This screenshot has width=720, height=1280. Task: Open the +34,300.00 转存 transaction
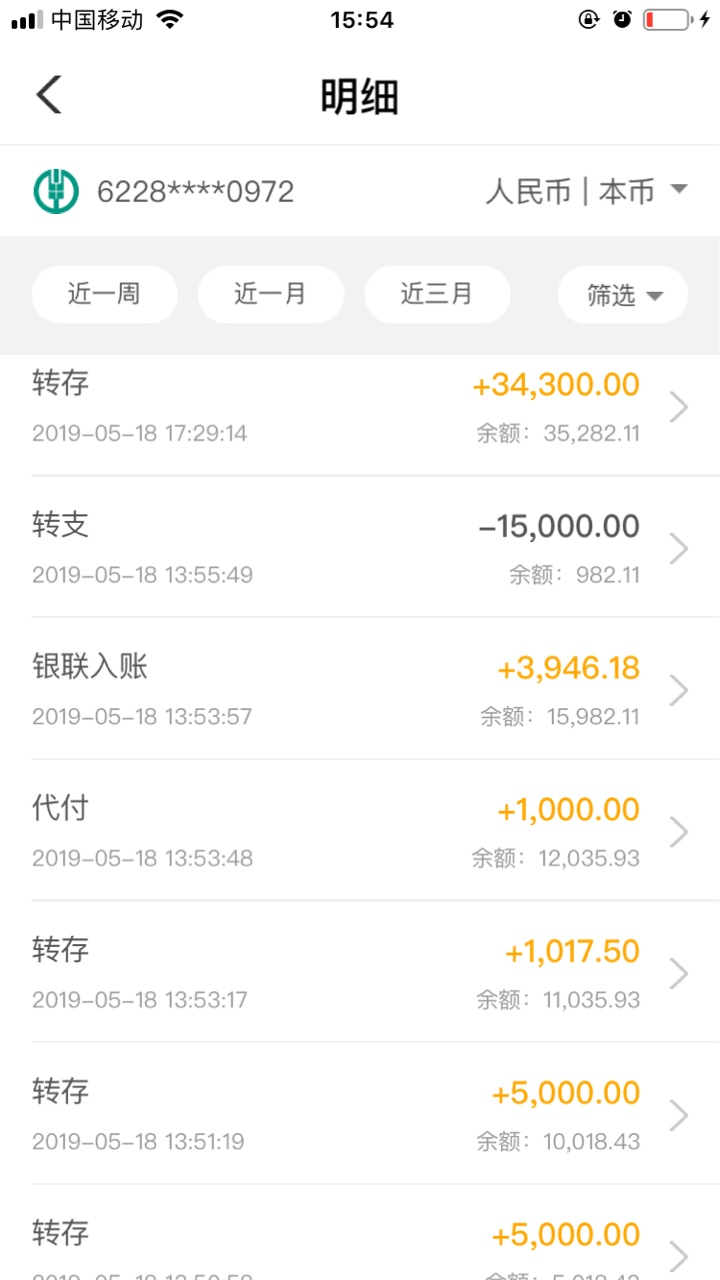pyautogui.click(x=360, y=408)
